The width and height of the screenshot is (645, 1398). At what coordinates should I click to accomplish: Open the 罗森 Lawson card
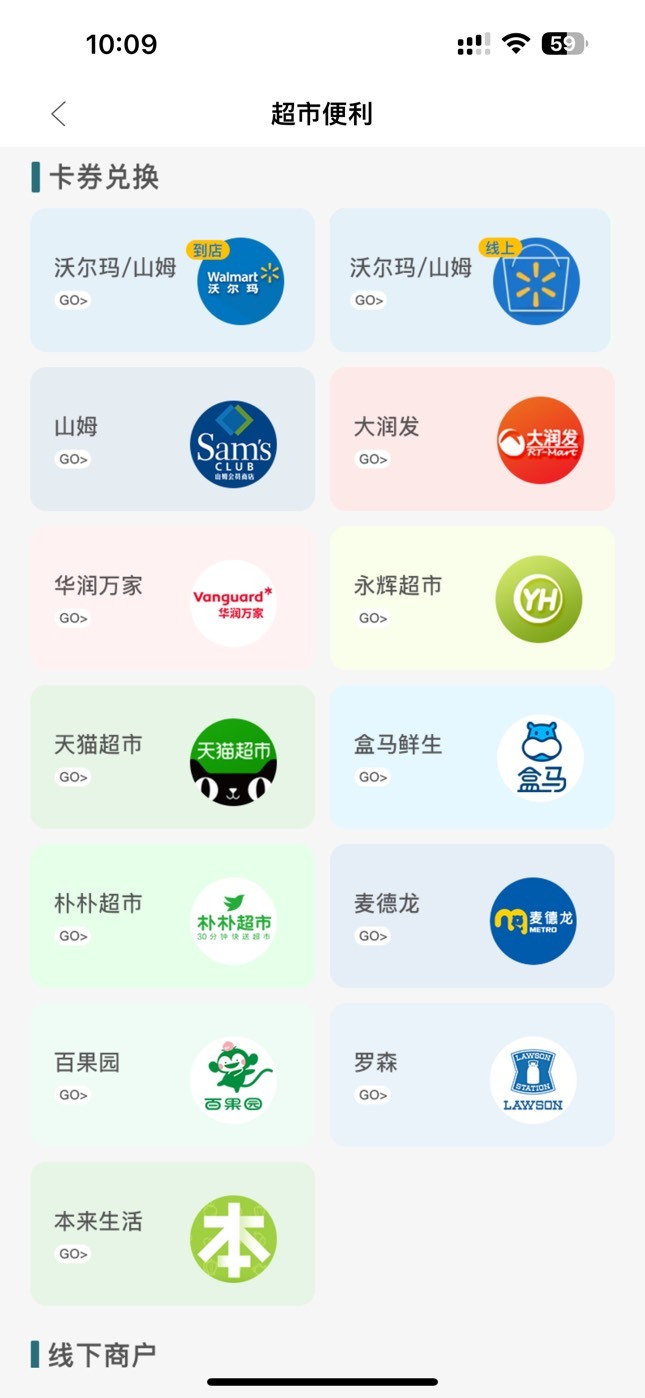coord(472,1075)
